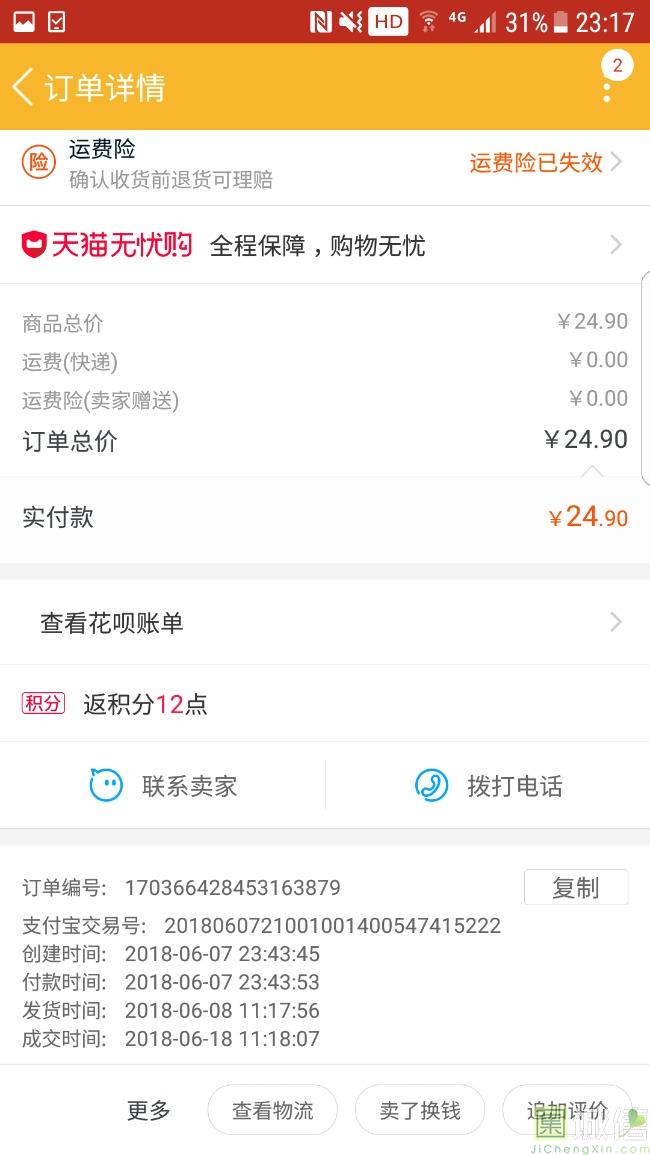
Task: Call the seller via 拨打电话
Action: 488,786
